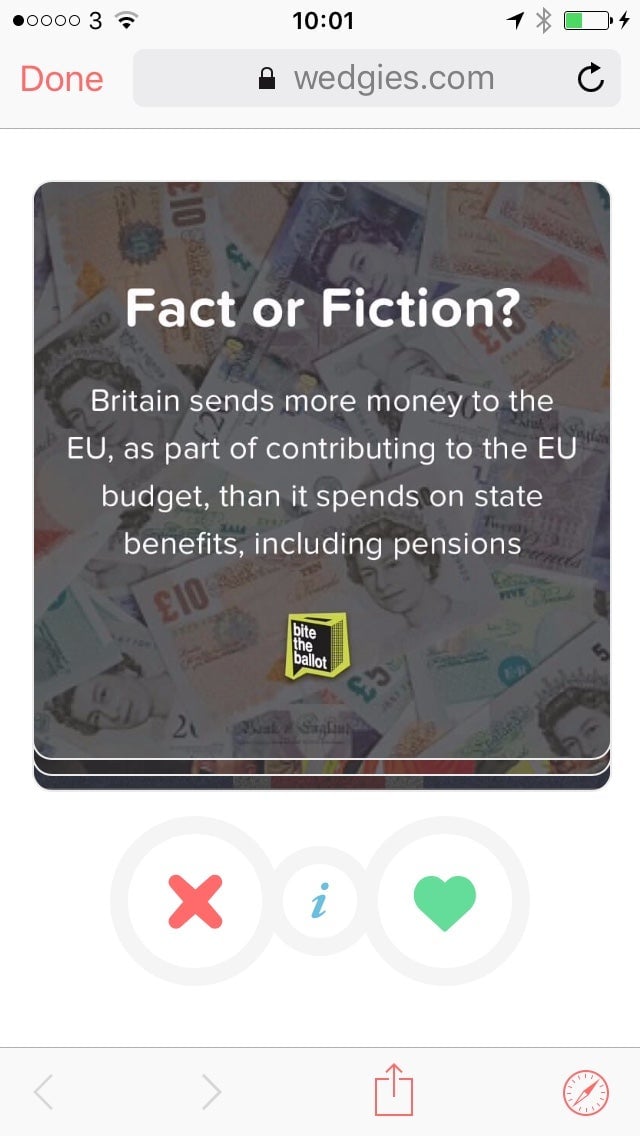Share this page

click(x=394, y=1091)
